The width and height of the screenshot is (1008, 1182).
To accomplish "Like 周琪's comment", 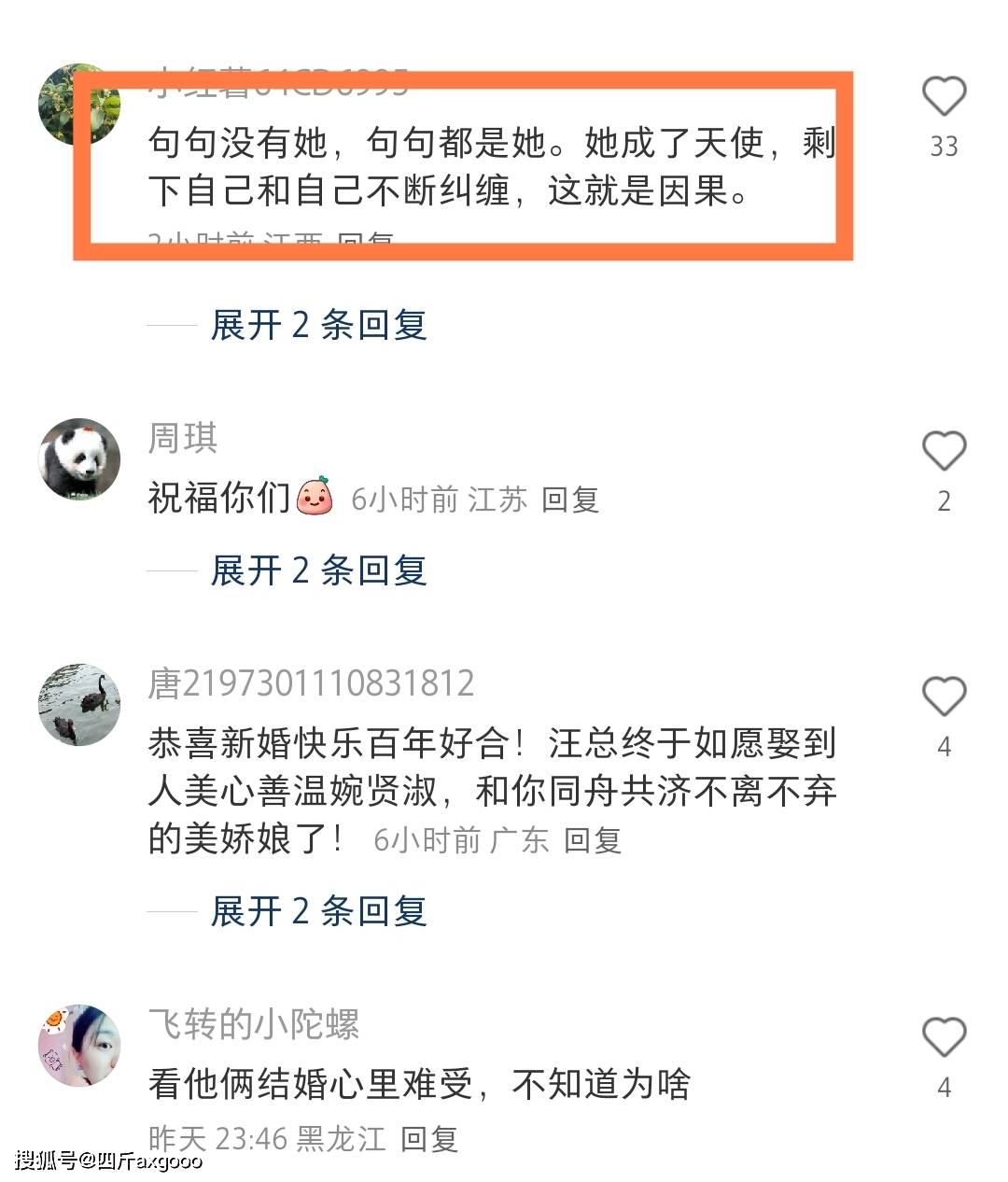I will (x=944, y=452).
